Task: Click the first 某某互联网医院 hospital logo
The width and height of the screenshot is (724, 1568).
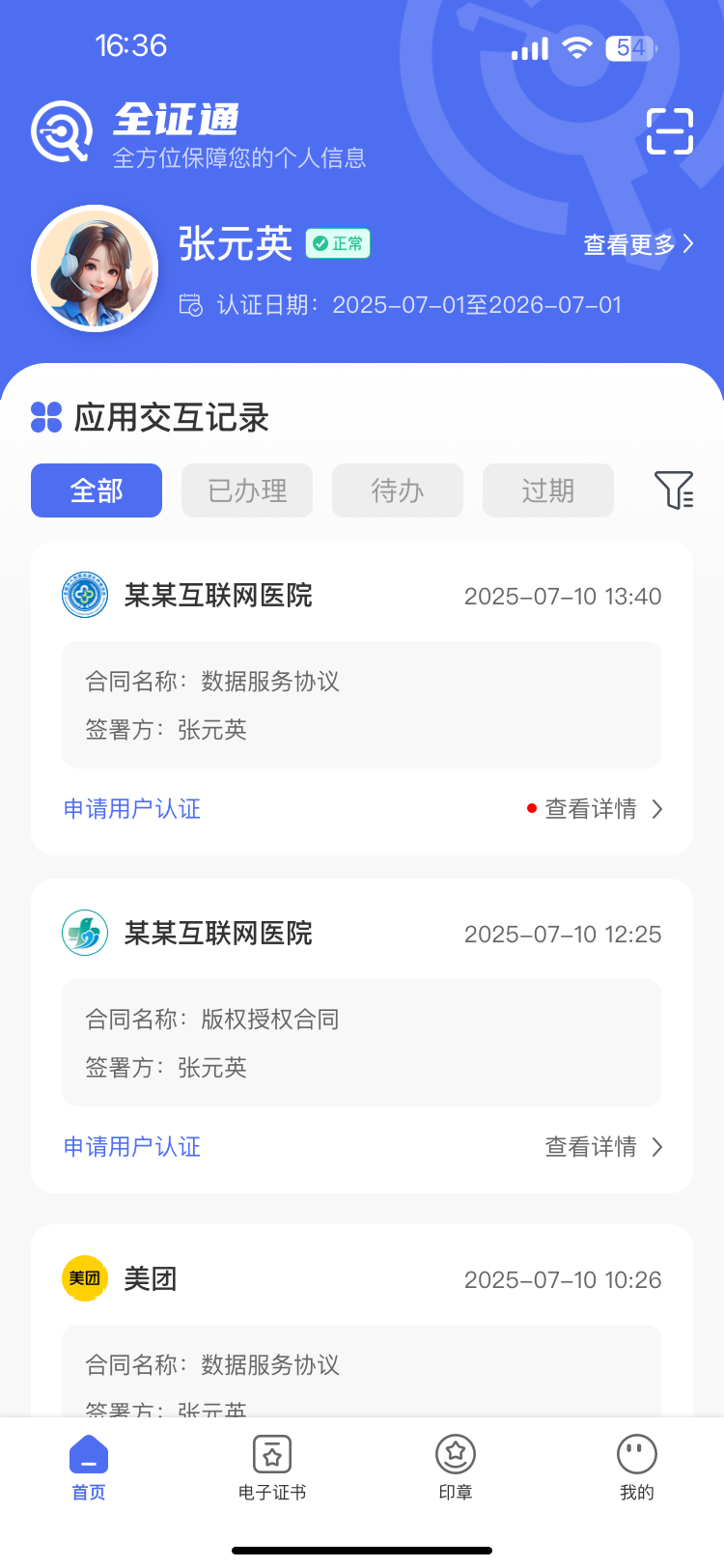Action: pyautogui.click(x=84, y=596)
